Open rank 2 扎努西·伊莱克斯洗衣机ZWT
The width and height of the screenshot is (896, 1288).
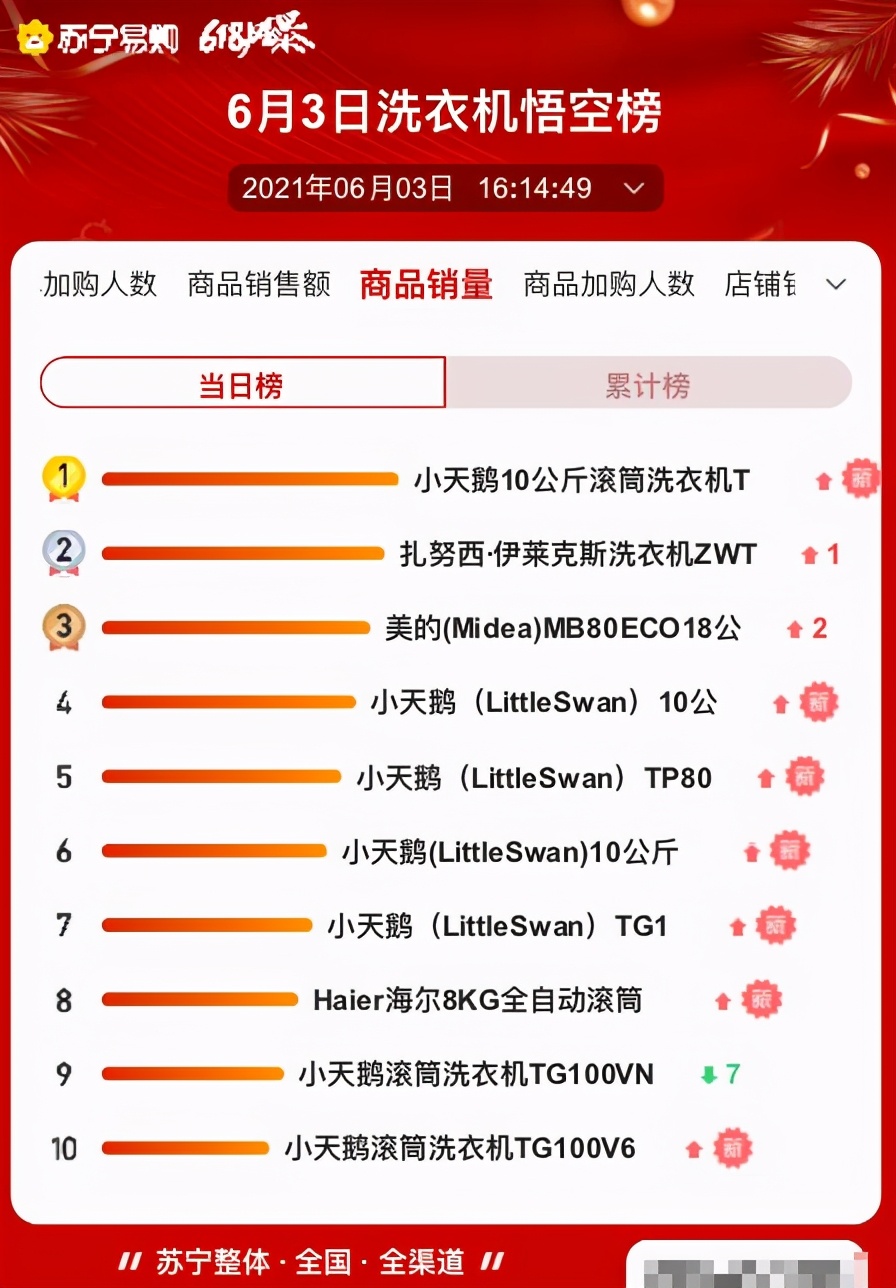pyautogui.click(x=578, y=554)
